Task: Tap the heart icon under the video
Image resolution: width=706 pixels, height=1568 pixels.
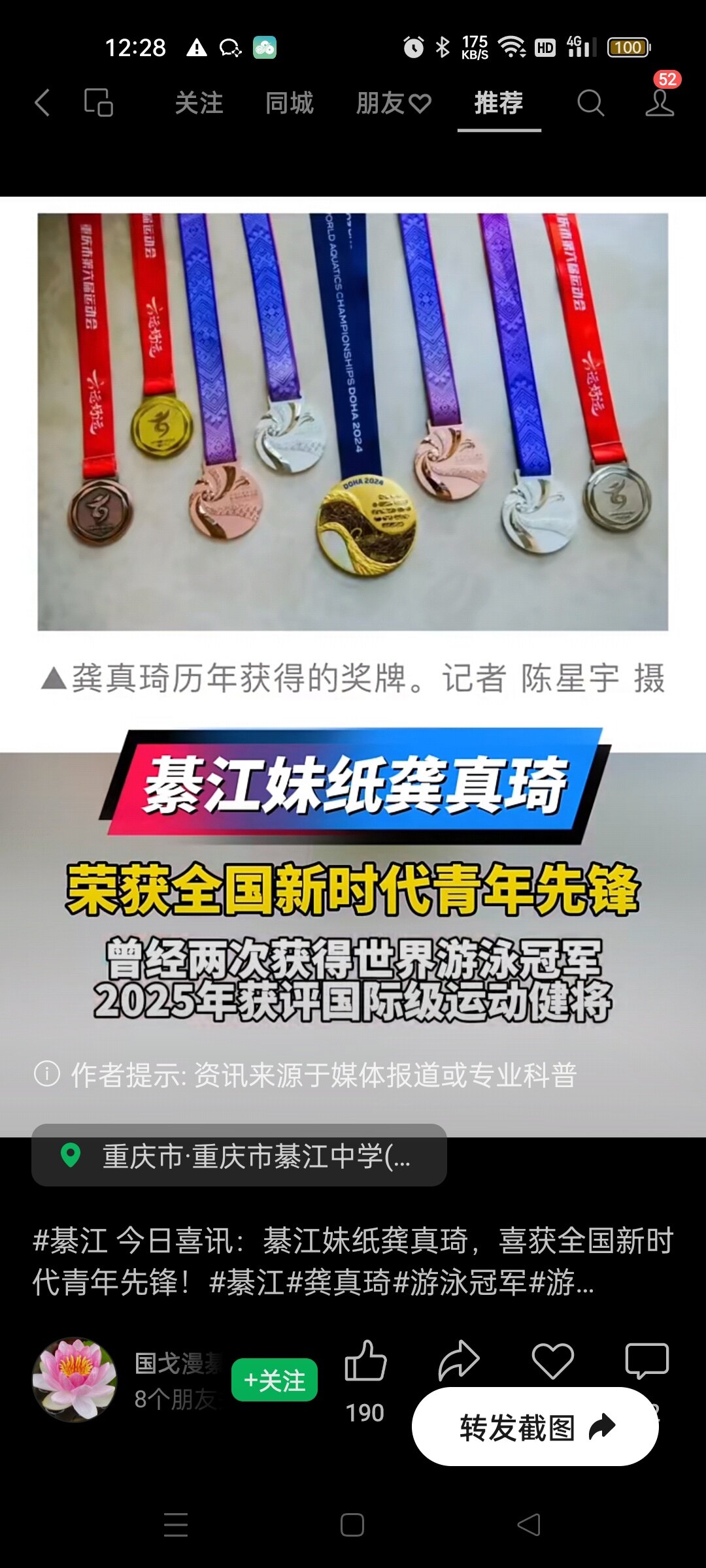Action: [553, 1361]
